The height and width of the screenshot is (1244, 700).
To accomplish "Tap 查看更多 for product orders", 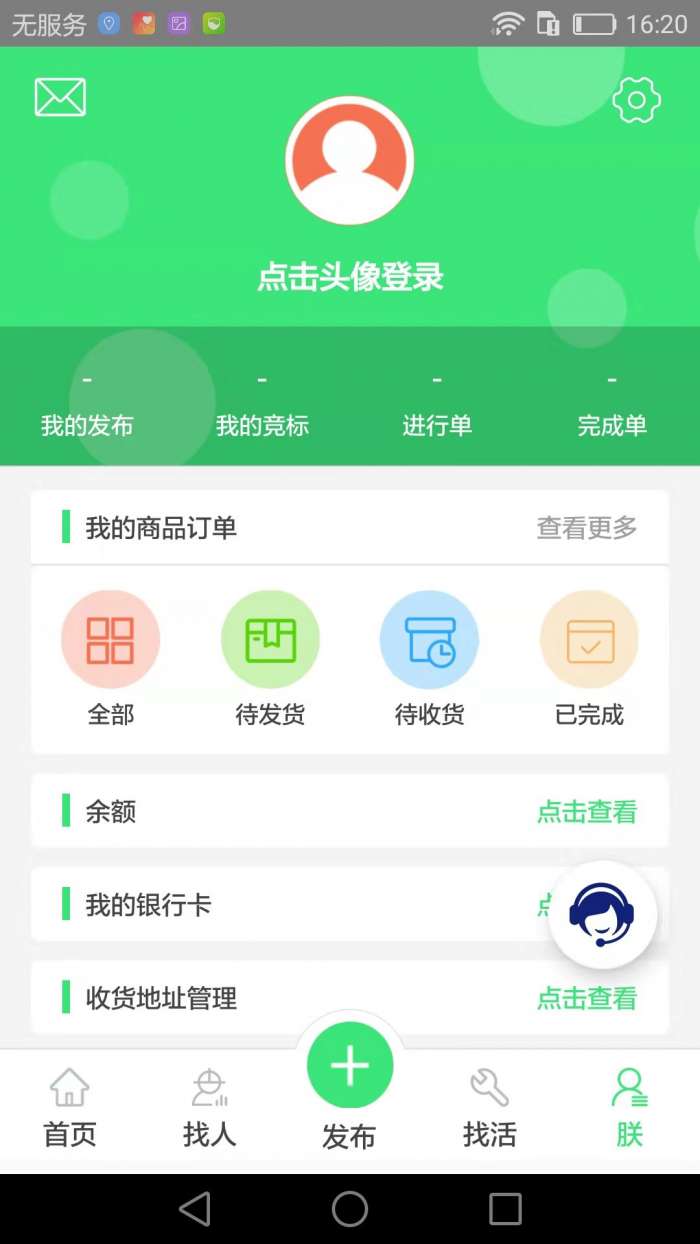I will [586, 528].
